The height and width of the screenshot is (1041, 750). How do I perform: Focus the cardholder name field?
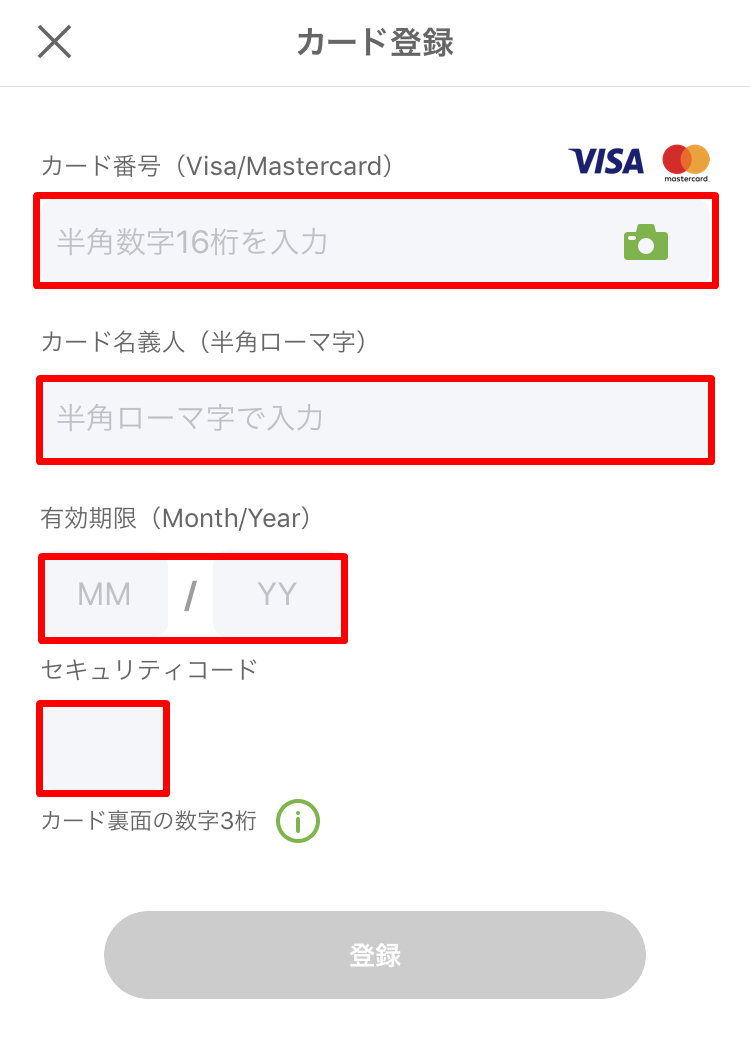click(375, 419)
